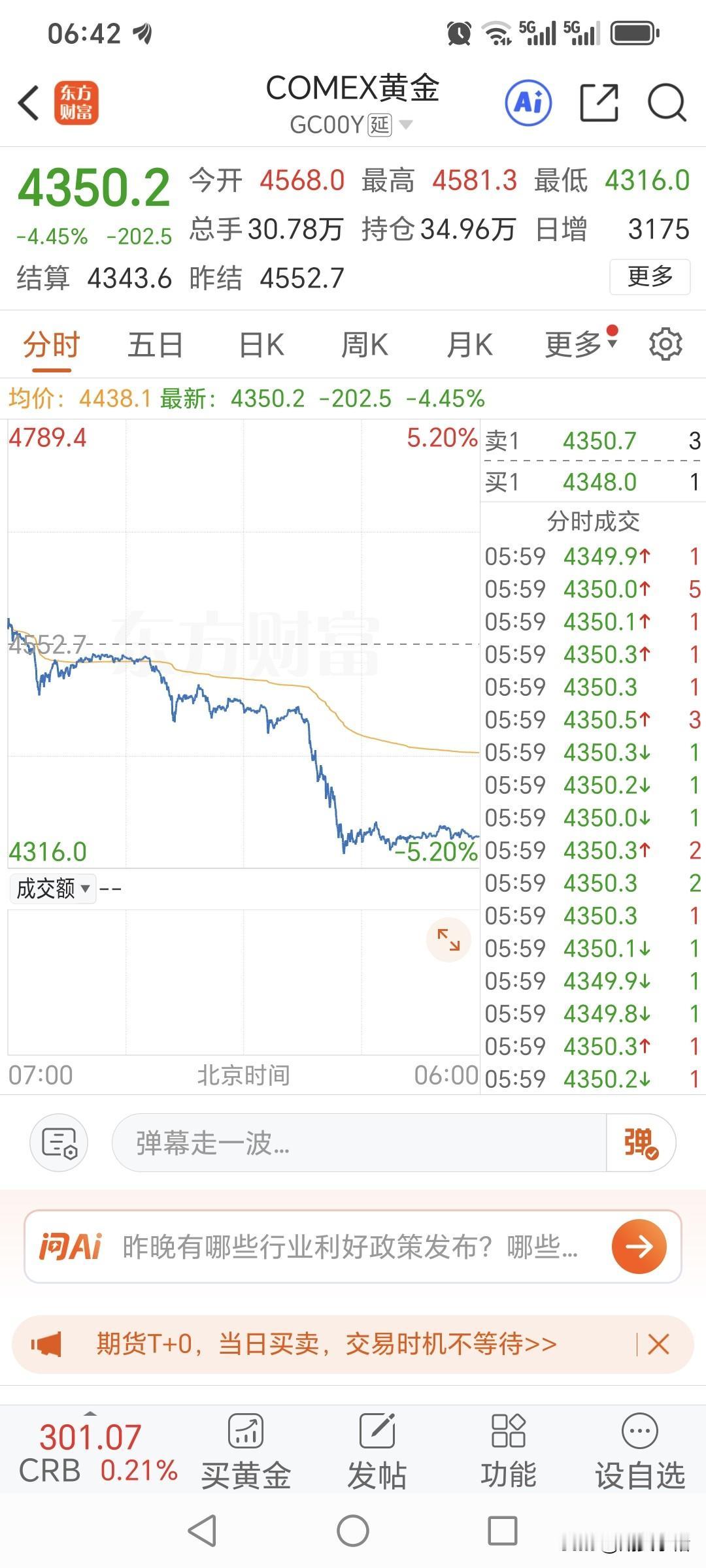Open danmaku settings icon beside comment box

58,1142
